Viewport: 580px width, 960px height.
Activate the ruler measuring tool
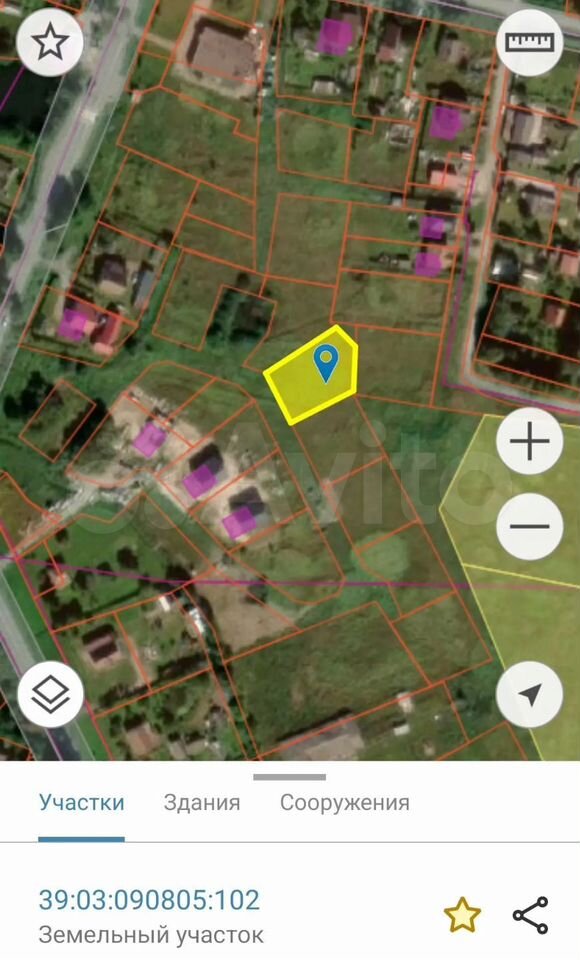(x=529, y=43)
